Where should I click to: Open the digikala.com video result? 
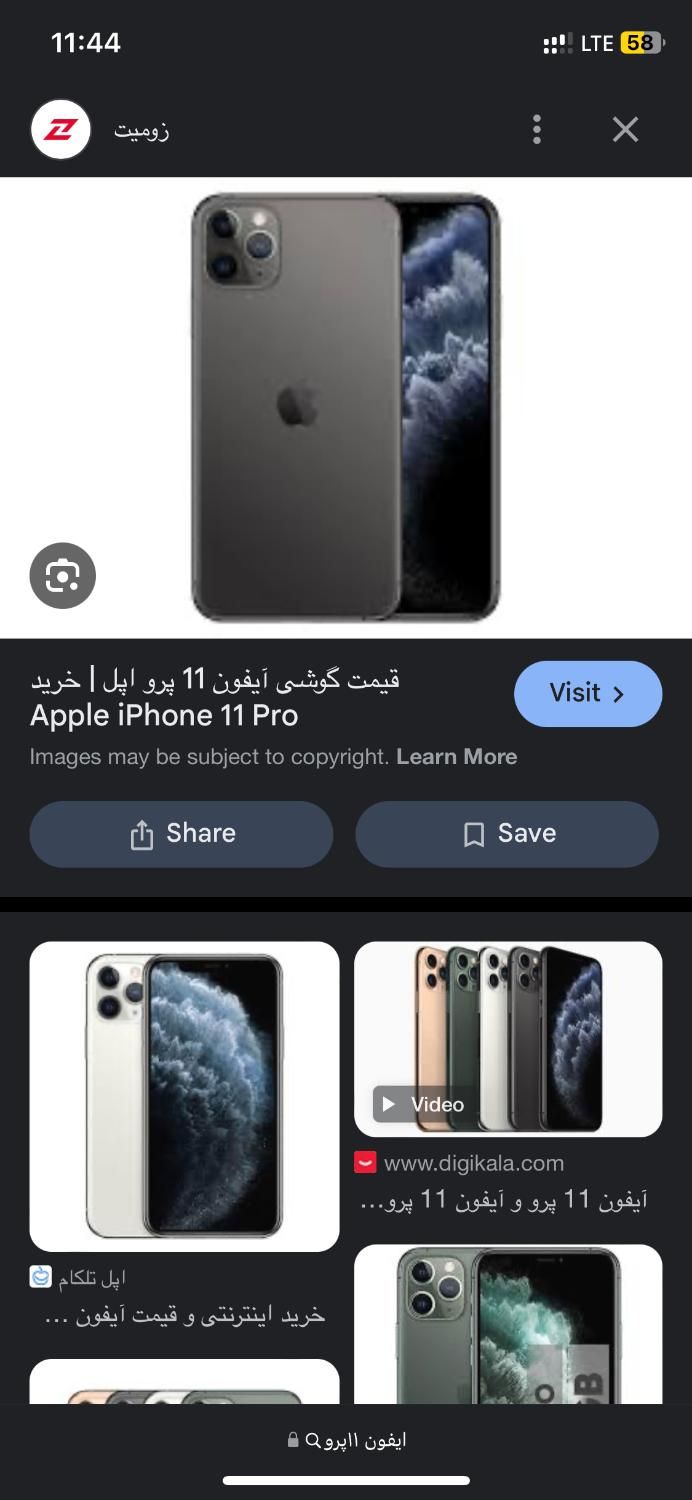(508, 1039)
